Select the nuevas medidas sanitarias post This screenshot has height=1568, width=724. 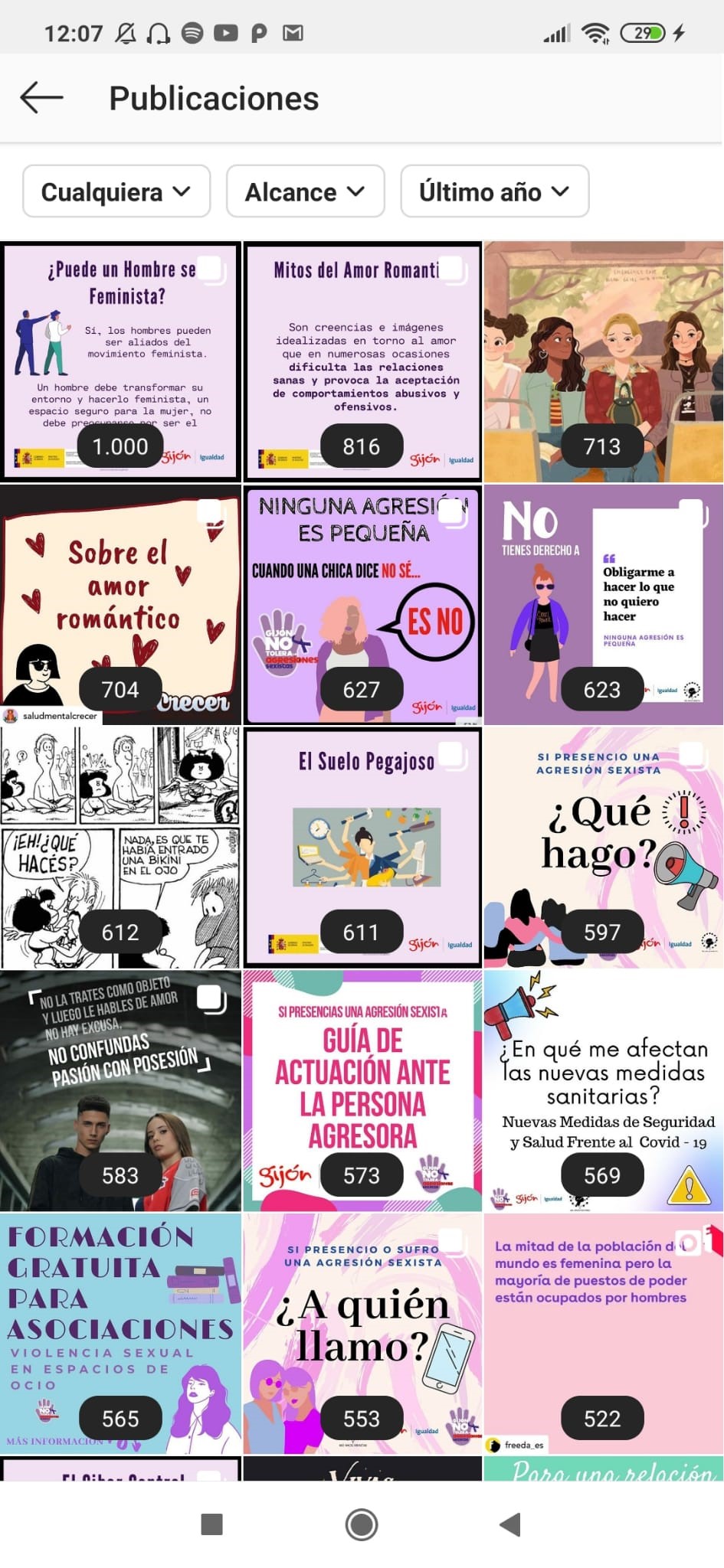604,1091
